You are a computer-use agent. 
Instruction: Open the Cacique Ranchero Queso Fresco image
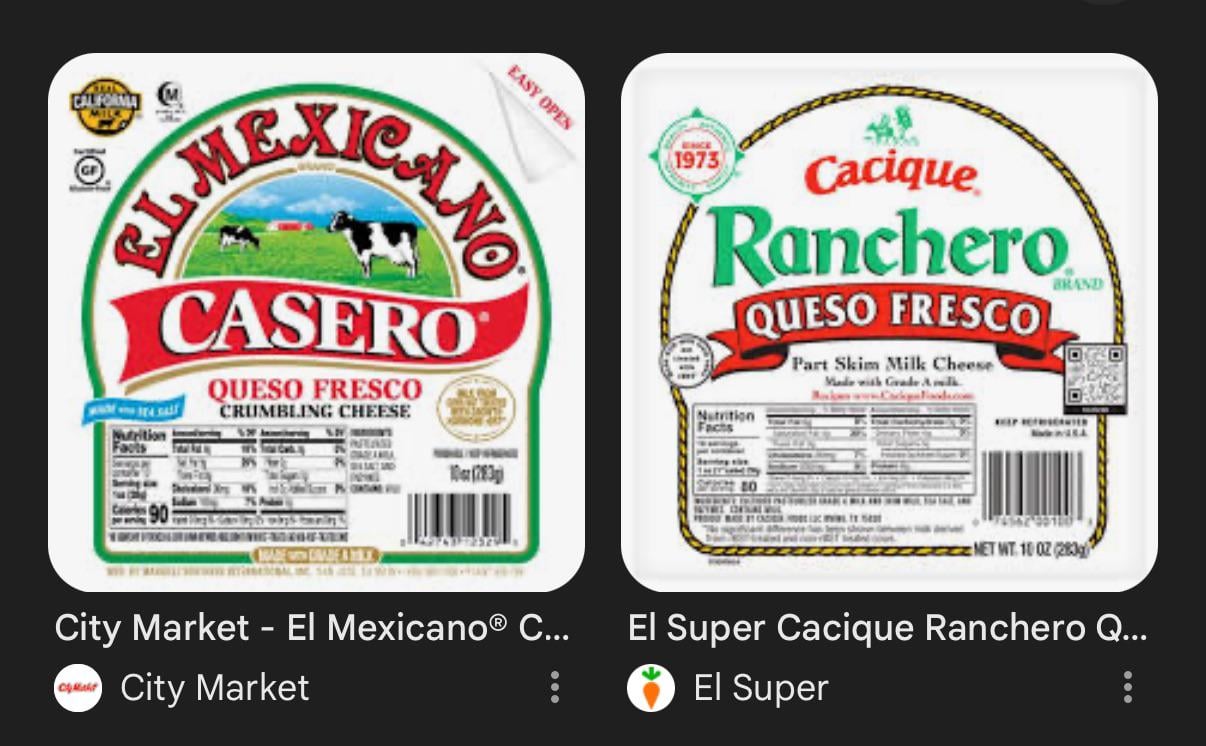pyautogui.click(x=888, y=322)
